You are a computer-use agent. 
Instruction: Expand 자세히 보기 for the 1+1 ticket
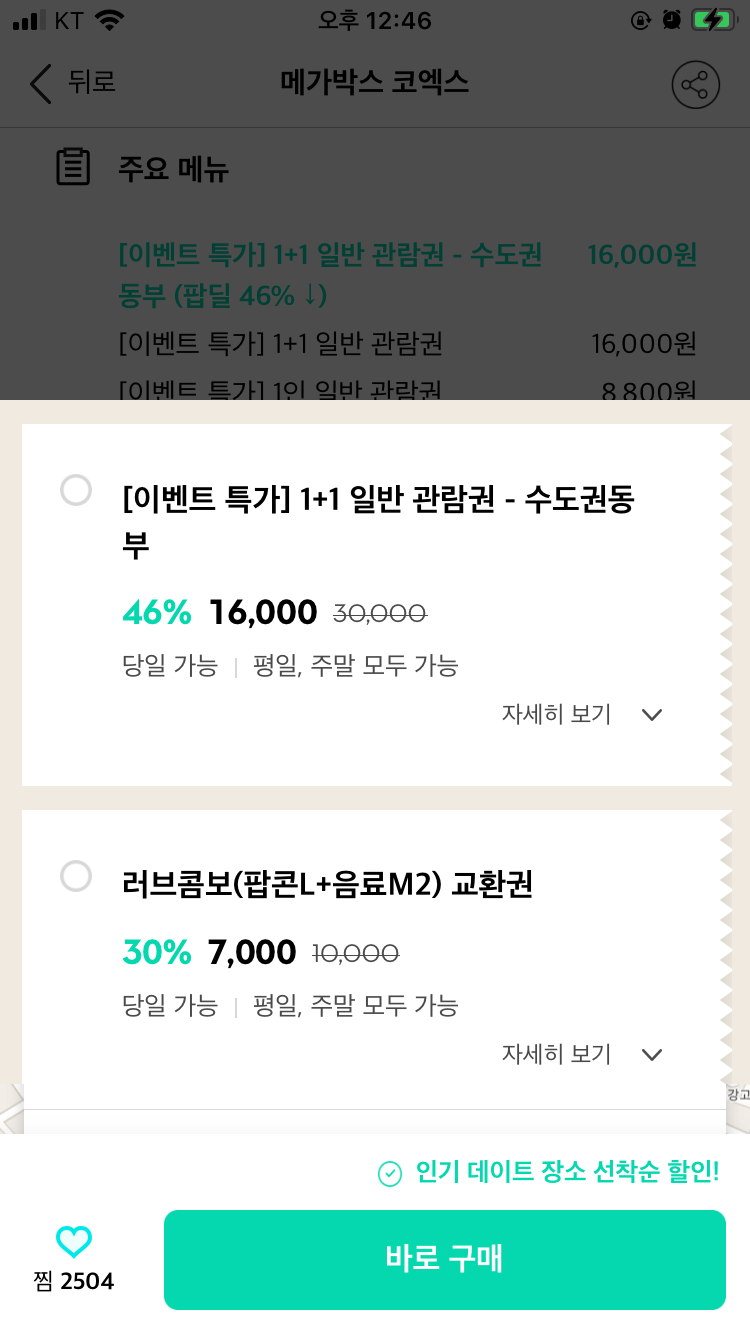556,714
